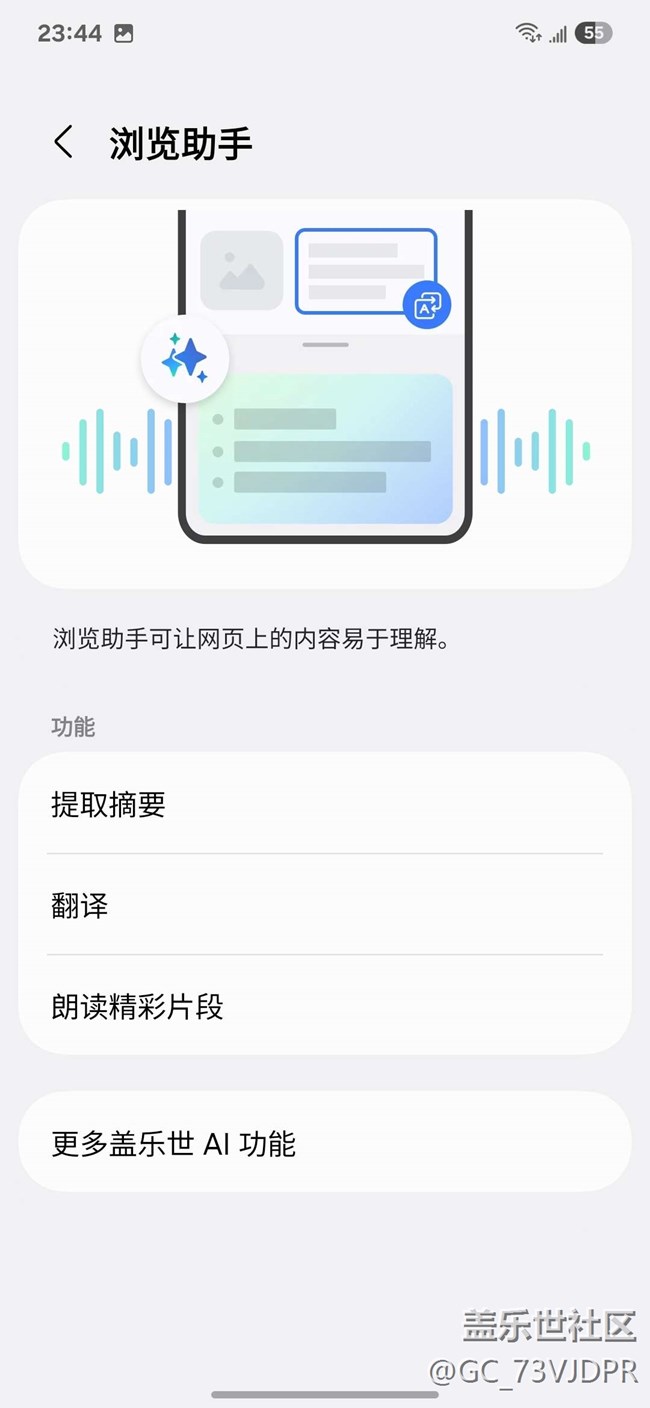This screenshot has height=1408, width=650.
Task: Open 更多盖乐世 AI 功能
Action: coord(324,1143)
